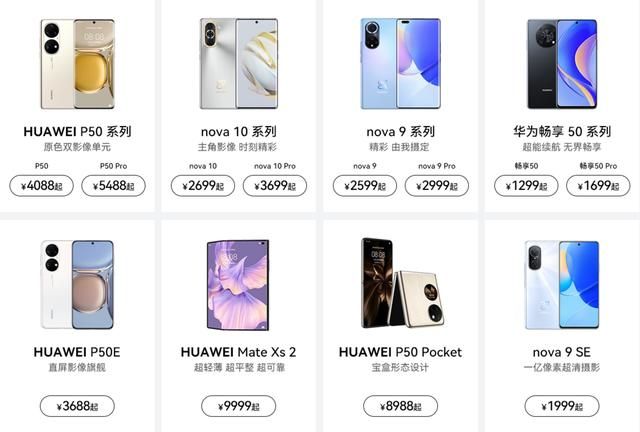Tap the nova 9 Pro ¥2999 button

(x=436, y=185)
